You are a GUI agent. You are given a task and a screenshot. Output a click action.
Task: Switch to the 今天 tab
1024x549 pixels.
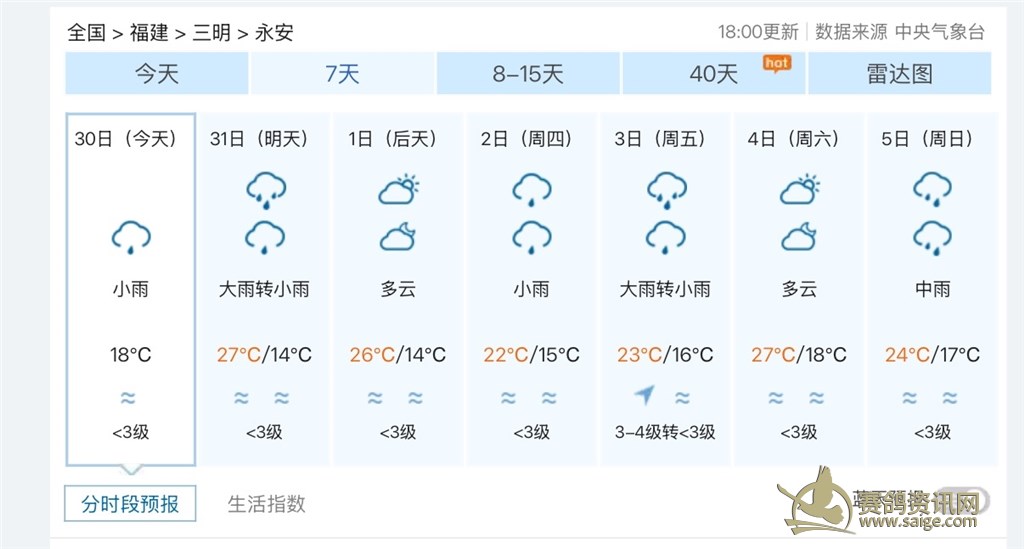(157, 74)
